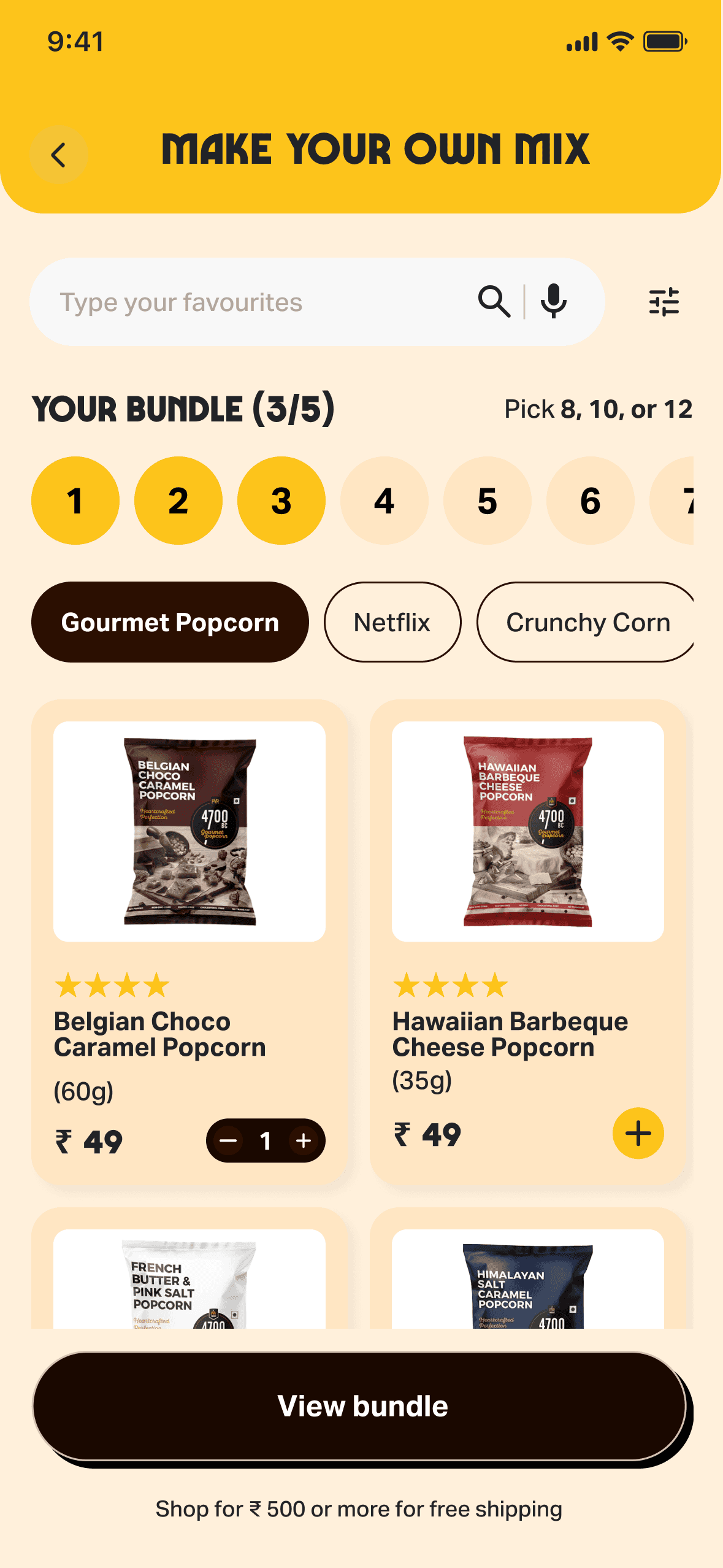Tap the magnifier search icon
This screenshot has height=1568, width=723.
point(494,301)
